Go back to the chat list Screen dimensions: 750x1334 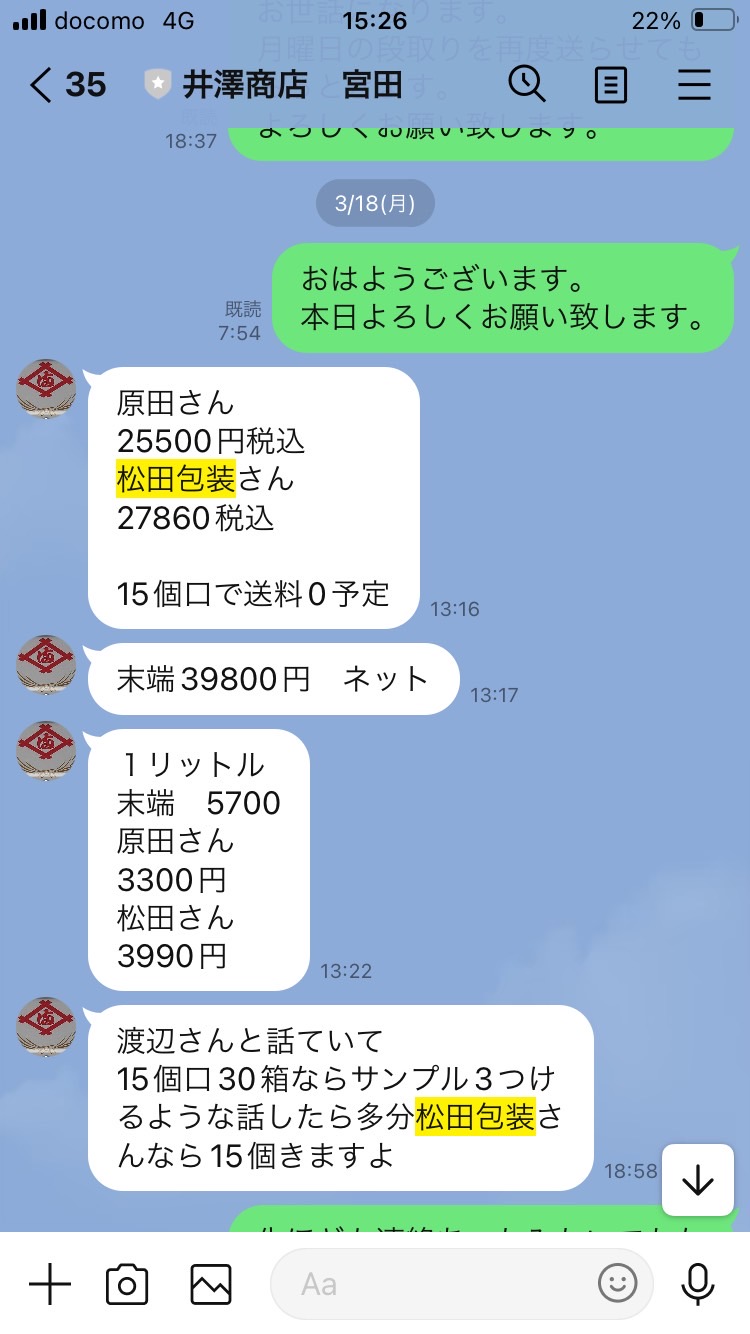pyautogui.click(x=40, y=85)
